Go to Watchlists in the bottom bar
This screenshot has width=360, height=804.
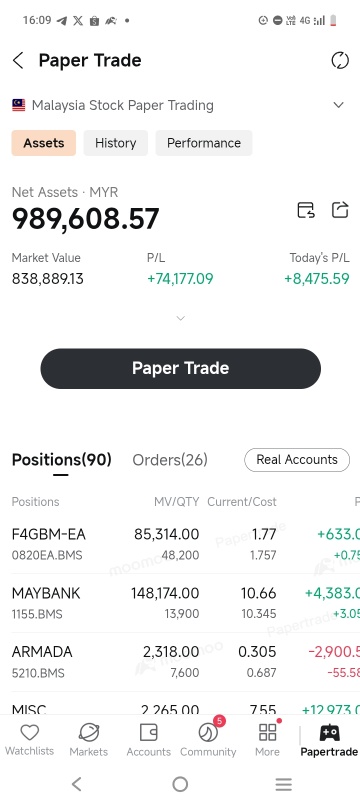coord(30,740)
